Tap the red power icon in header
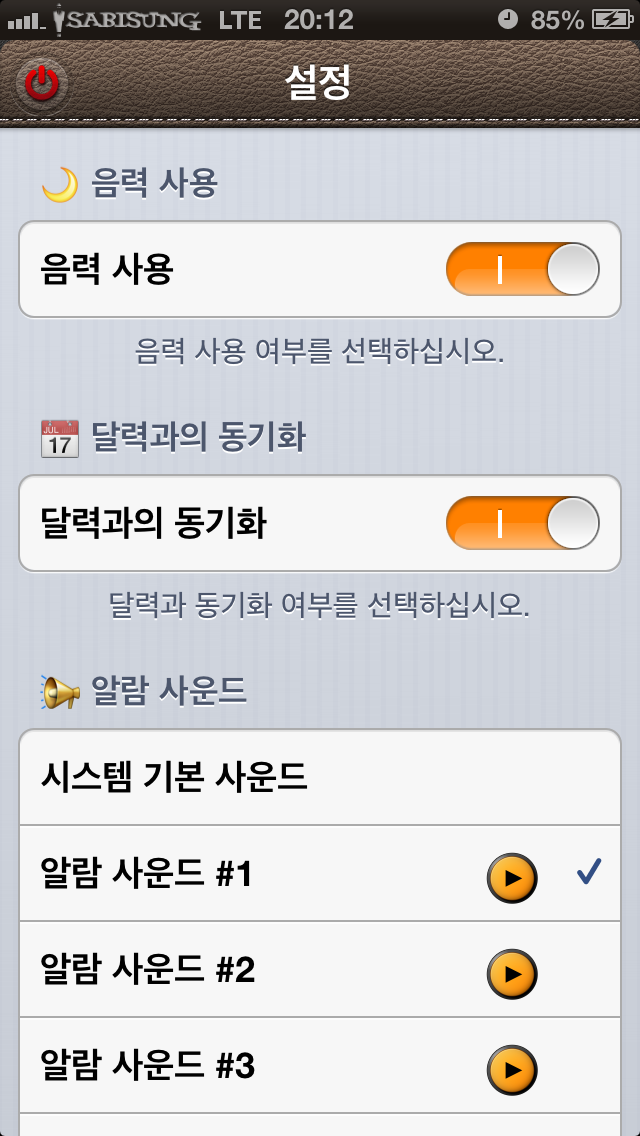This screenshot has width=640, height=1136. [42, 85]
